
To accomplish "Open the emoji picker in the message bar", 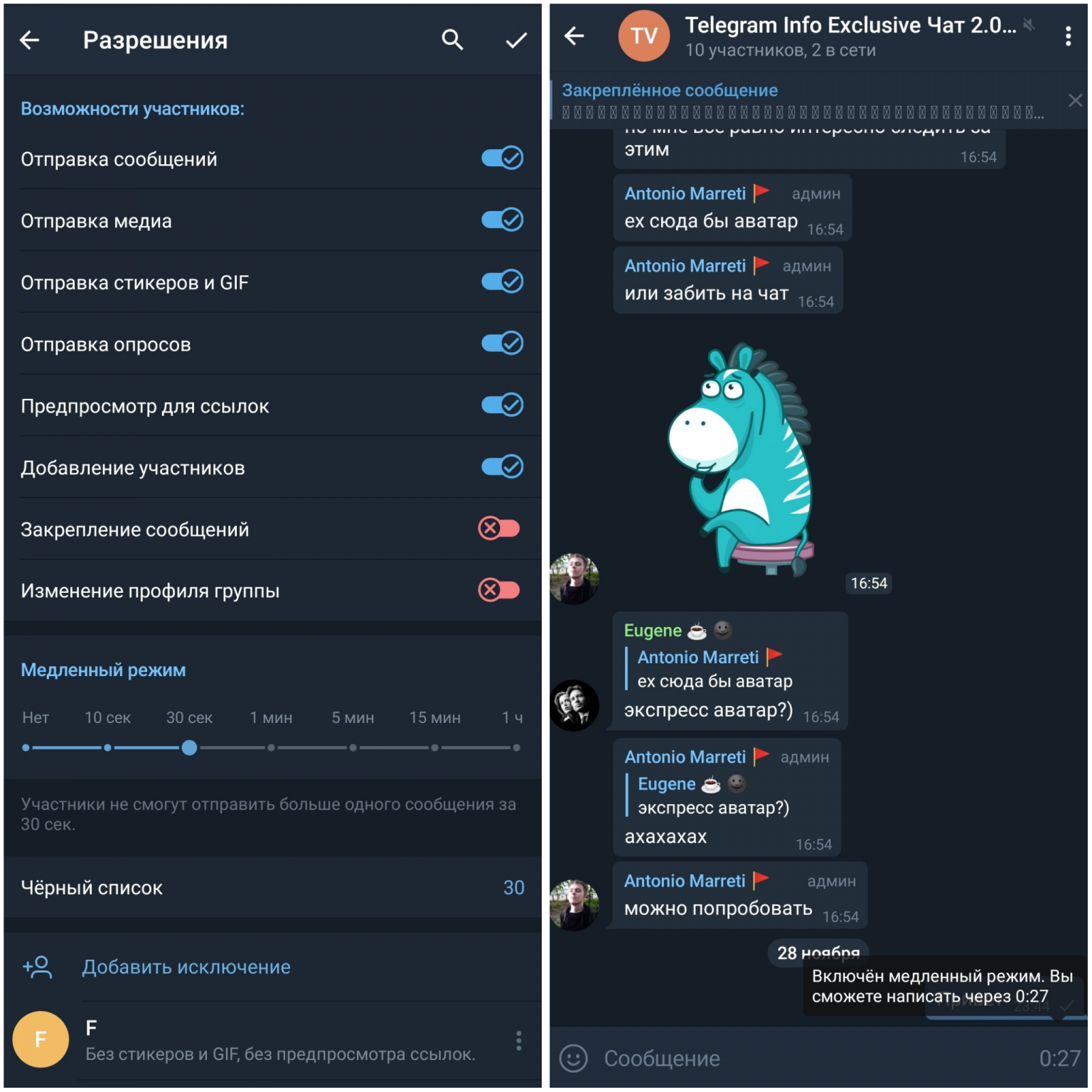I will pyautogui.click(x=574, y=1059).
